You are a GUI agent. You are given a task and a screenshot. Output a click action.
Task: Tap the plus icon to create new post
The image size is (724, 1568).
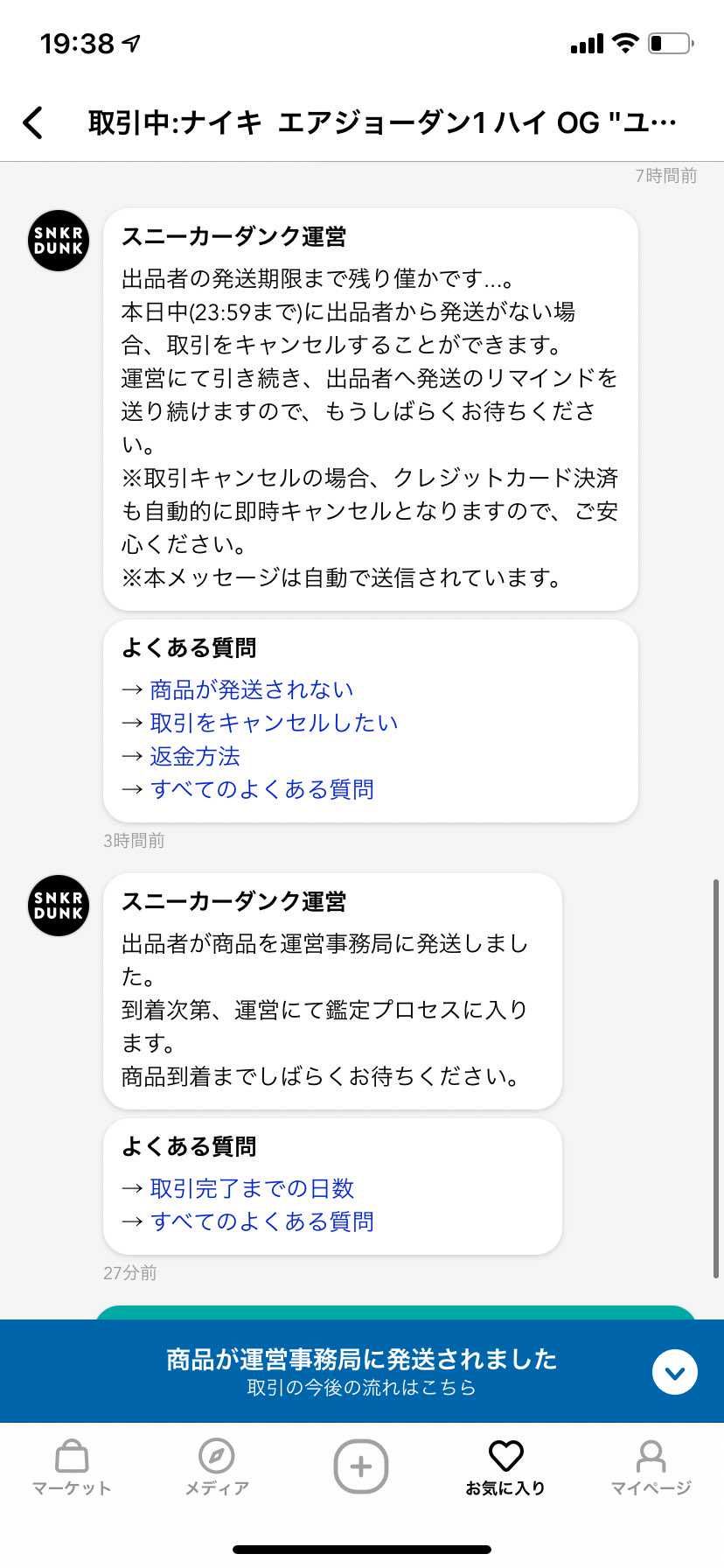click(x=361, y=1466)
